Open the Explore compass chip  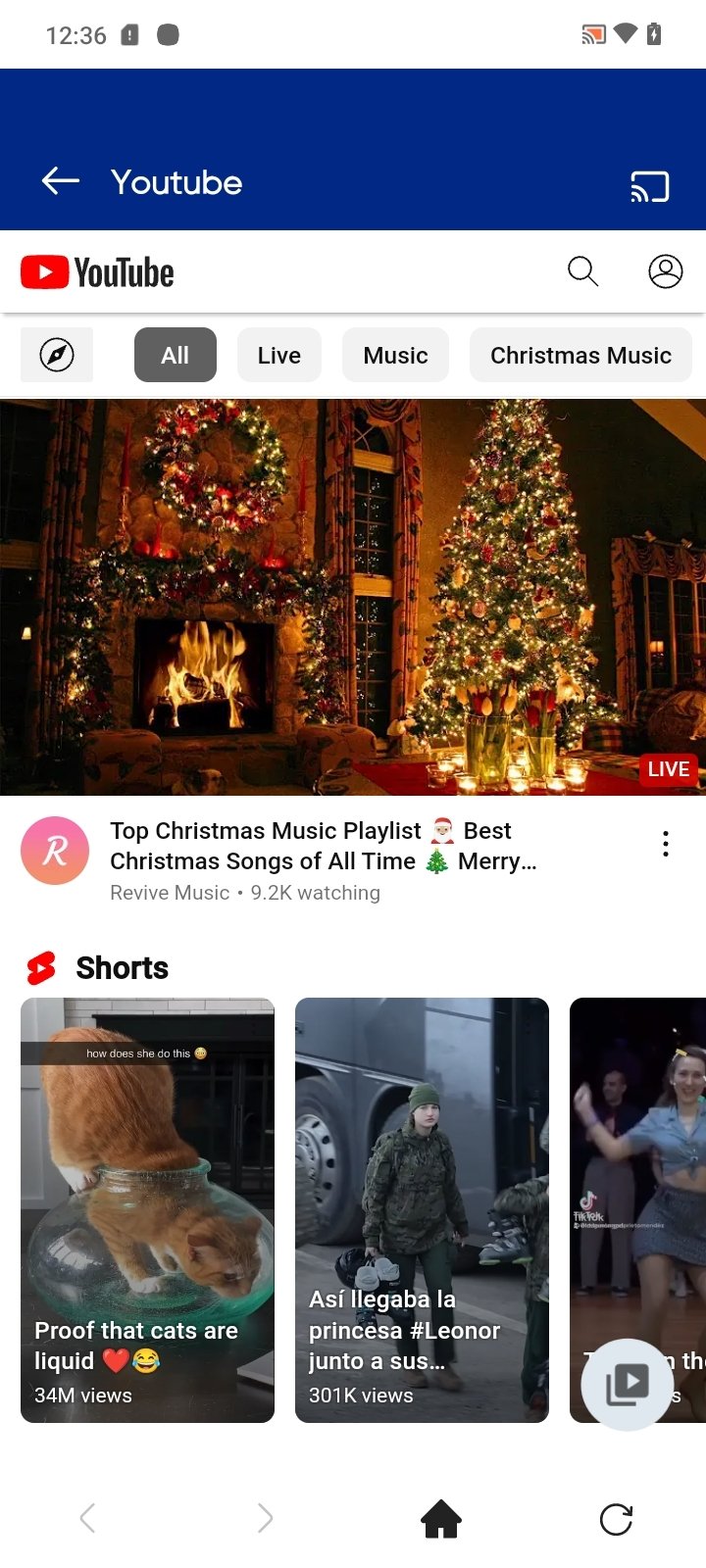tap(57, 355)
